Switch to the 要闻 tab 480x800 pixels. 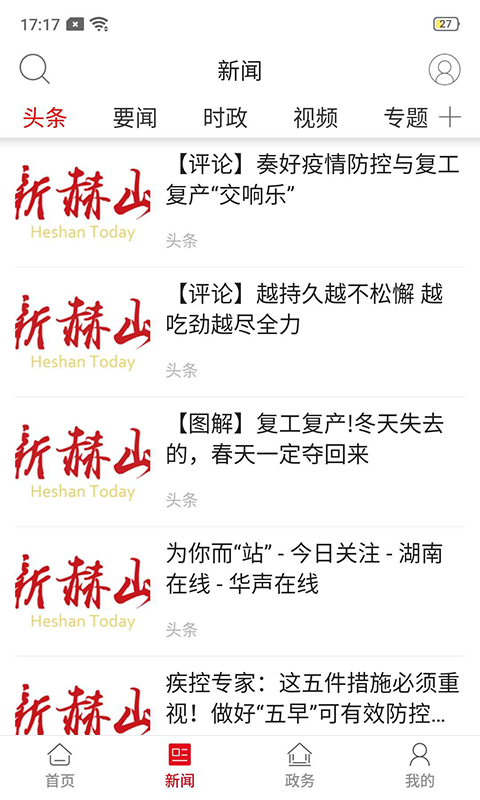click(135, 118)
